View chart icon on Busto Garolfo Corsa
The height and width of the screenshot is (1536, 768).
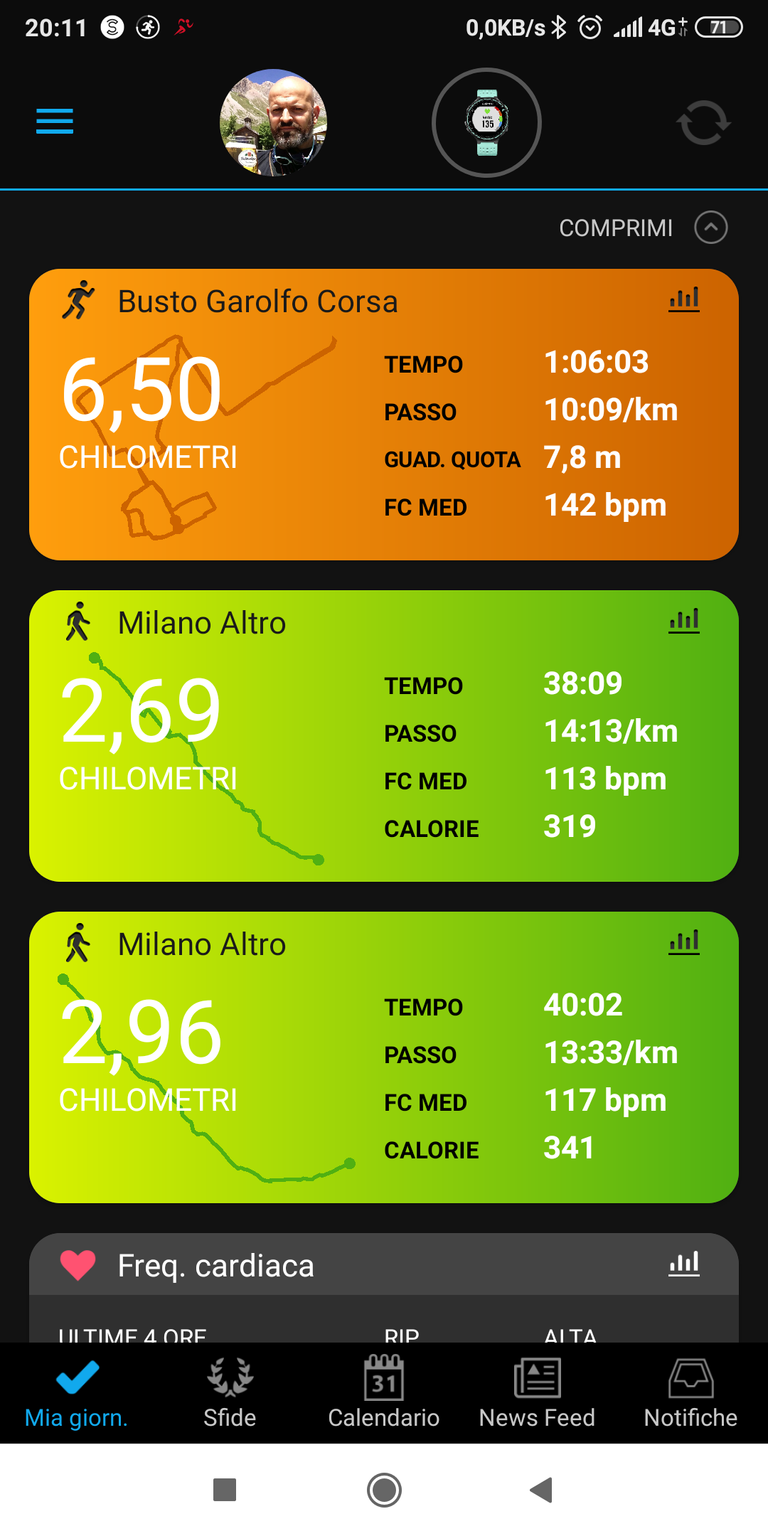pos(684,299)
